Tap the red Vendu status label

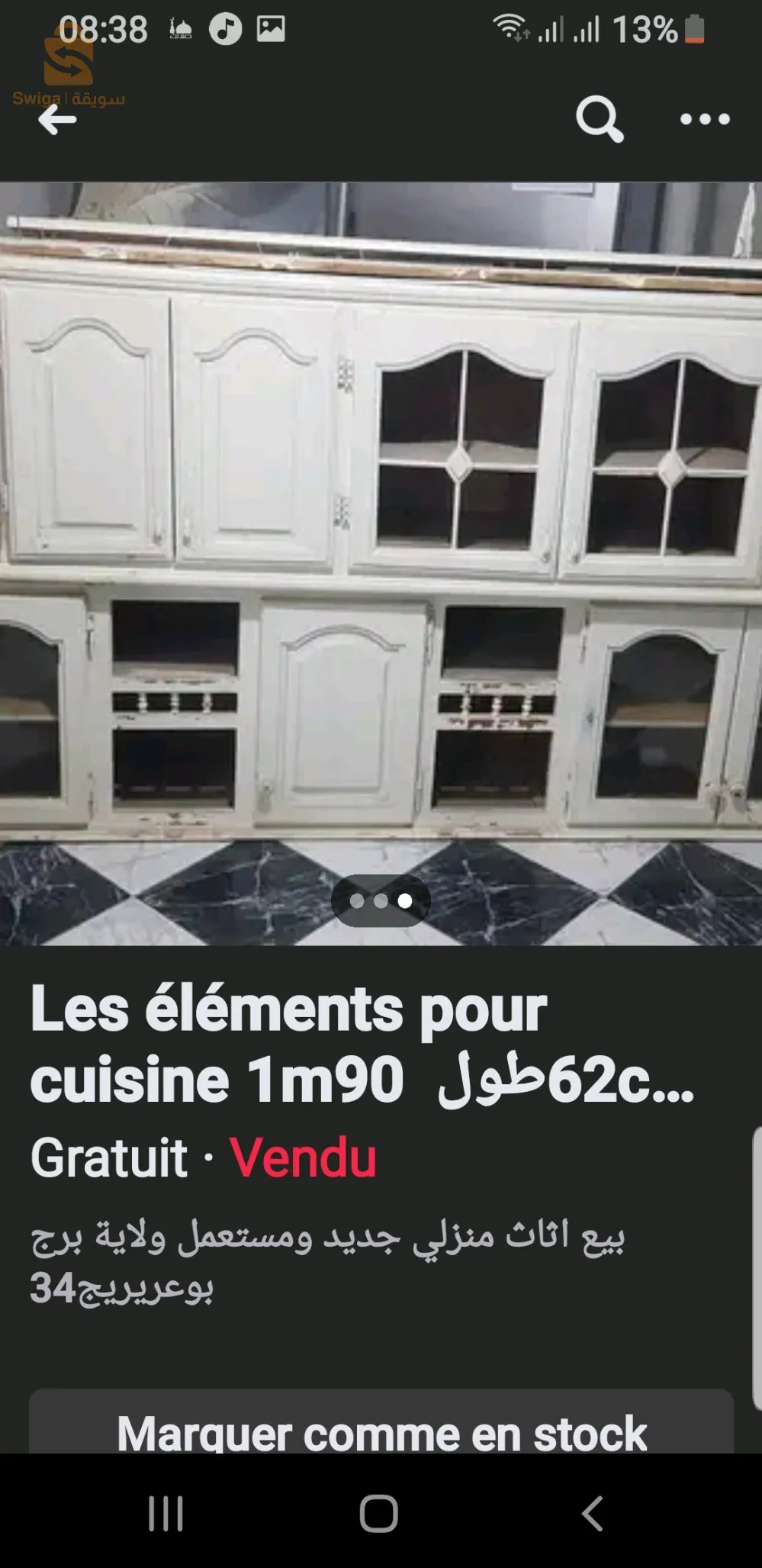click(303, 1158)
